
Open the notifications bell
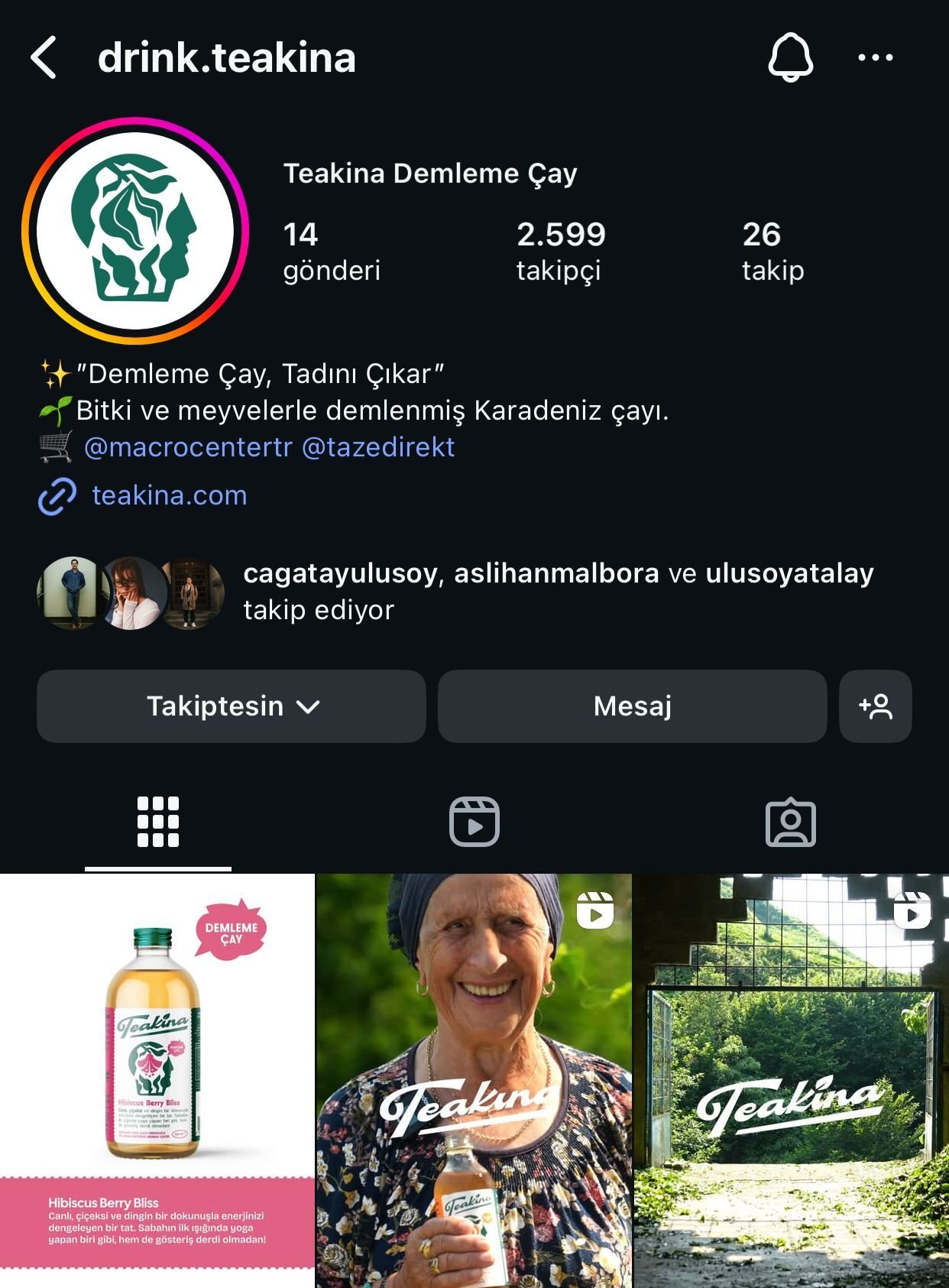[790, 57]
